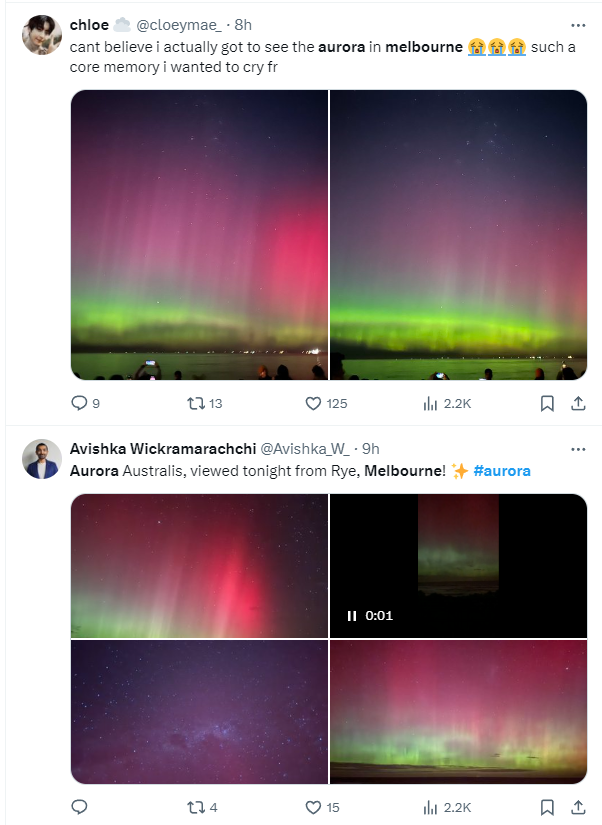Screen dimensions: 602x825
Task: Open the starry night sky photo in Avishka's tweet
Action: (199, 712)
